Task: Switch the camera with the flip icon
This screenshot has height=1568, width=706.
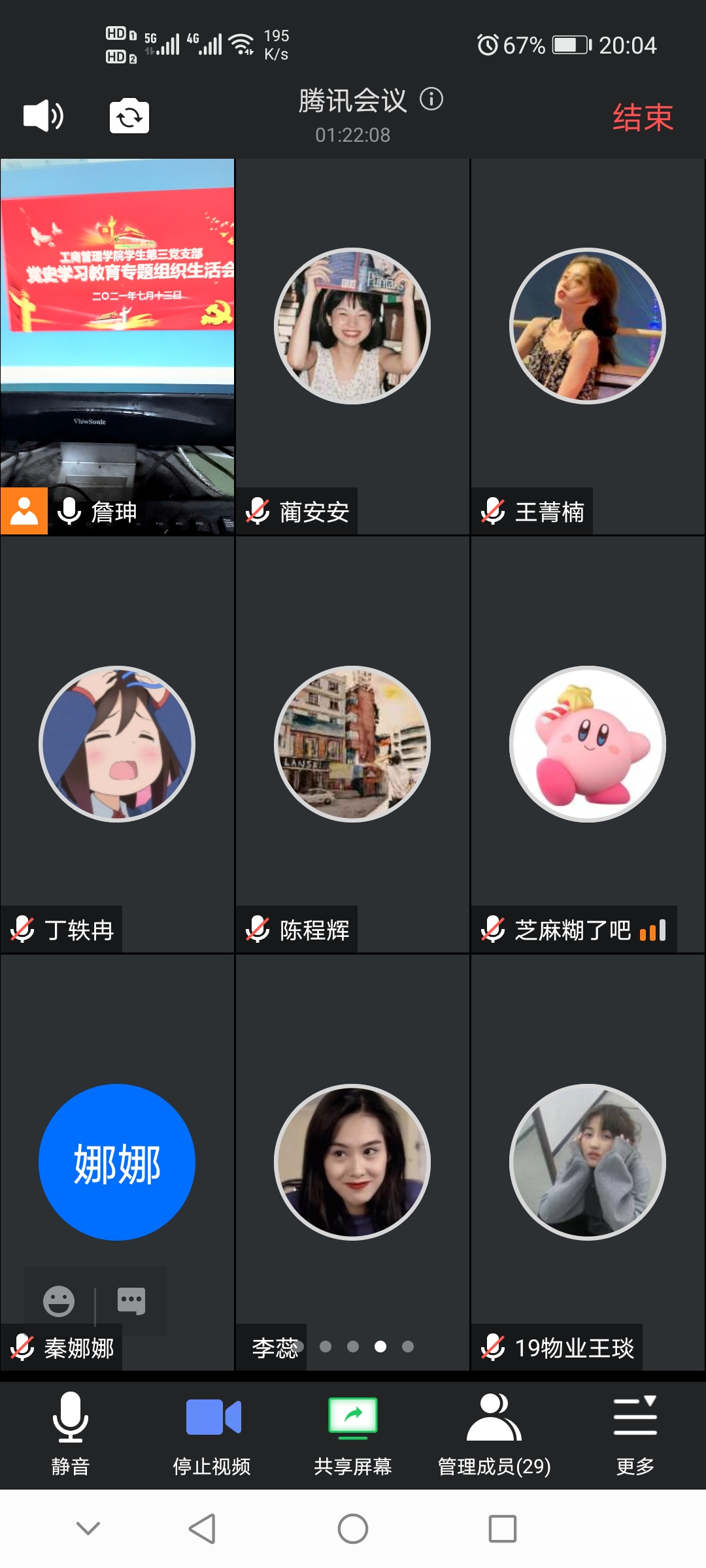Action: tap(129, 116)
